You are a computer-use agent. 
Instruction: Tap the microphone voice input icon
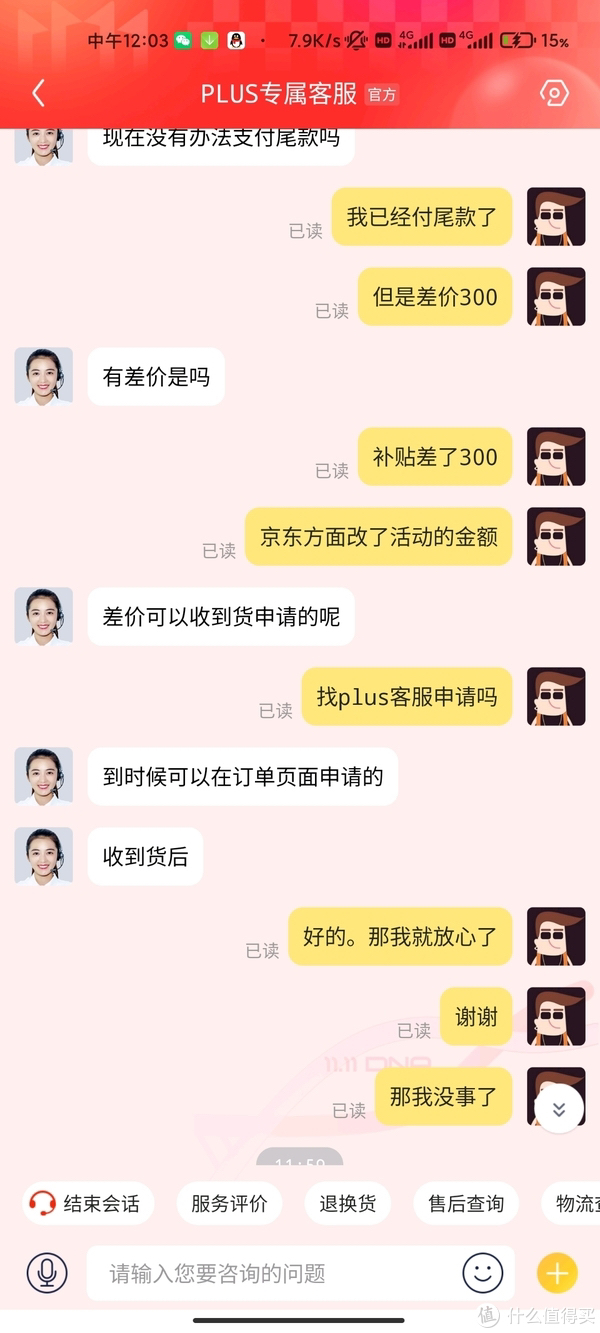(46, 1273)
